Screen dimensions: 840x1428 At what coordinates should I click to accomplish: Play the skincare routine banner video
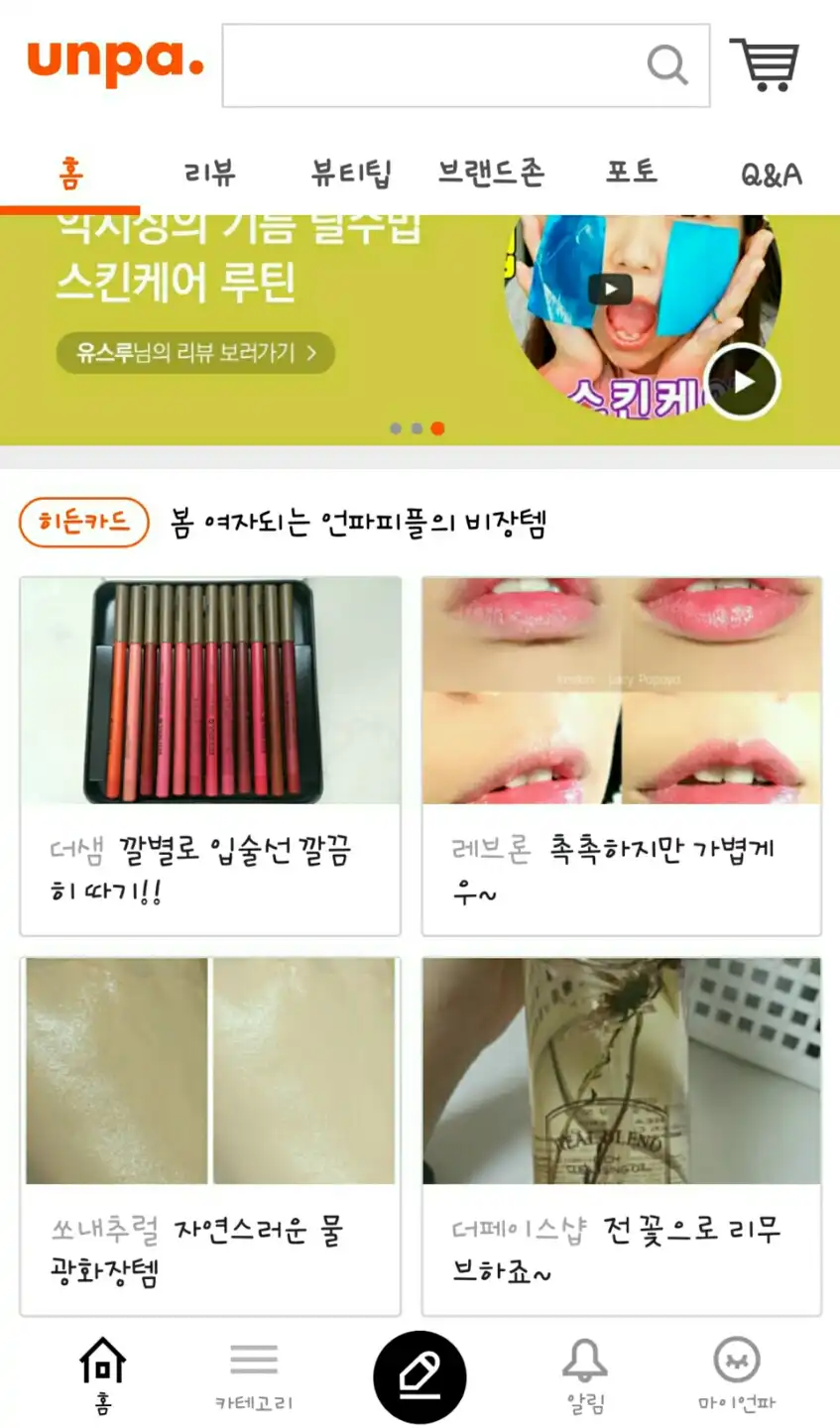pos(743,382)
